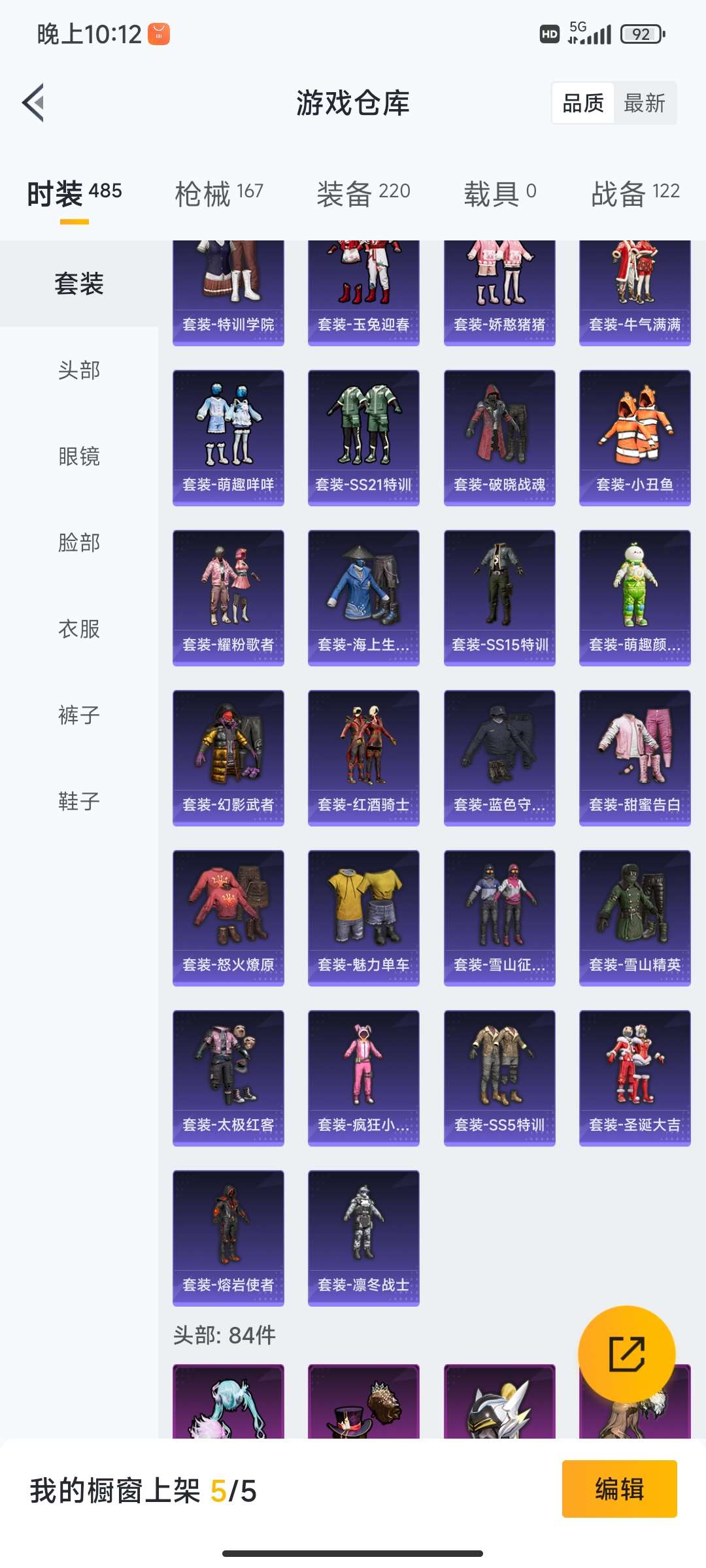Select the 脸部 category
Viewport: 706px width, 1568px height.
(79, 542)
